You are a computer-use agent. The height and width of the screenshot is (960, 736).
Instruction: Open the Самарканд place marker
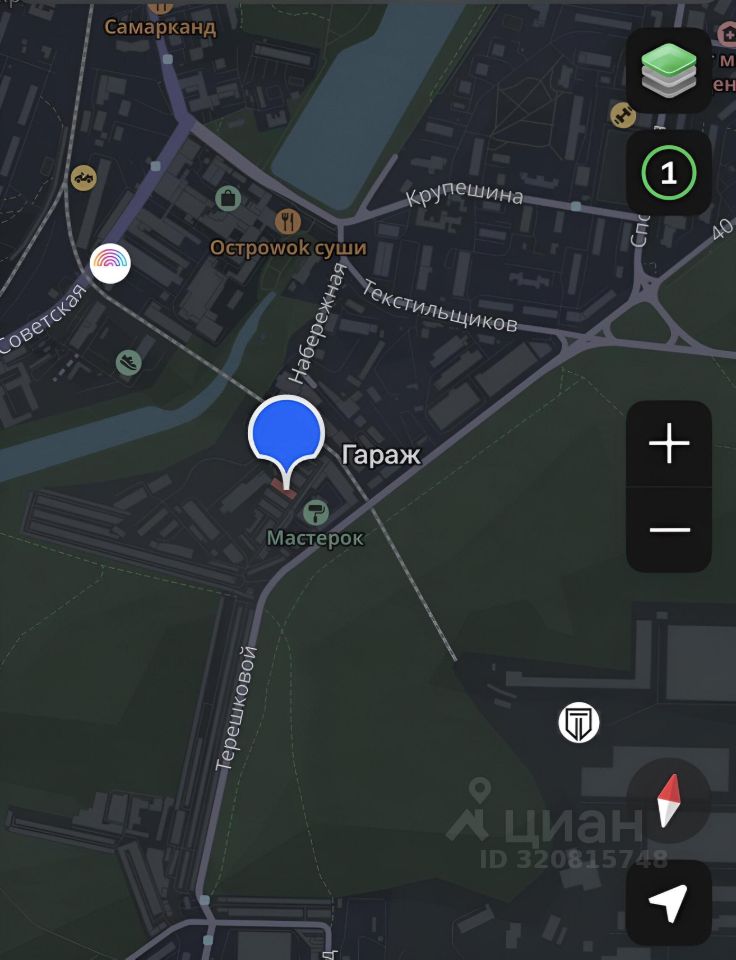pos(160,27)
